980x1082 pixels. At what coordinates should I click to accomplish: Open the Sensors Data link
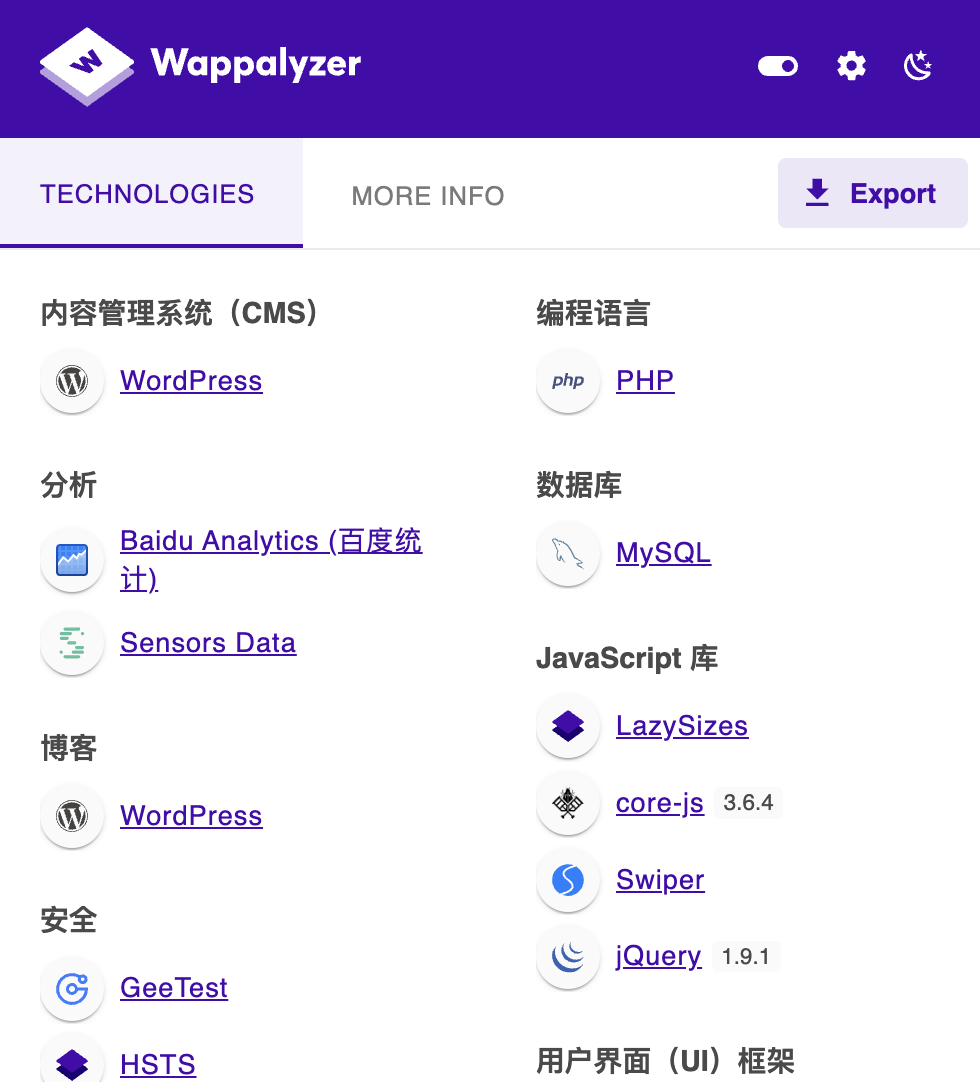point(208,643)
